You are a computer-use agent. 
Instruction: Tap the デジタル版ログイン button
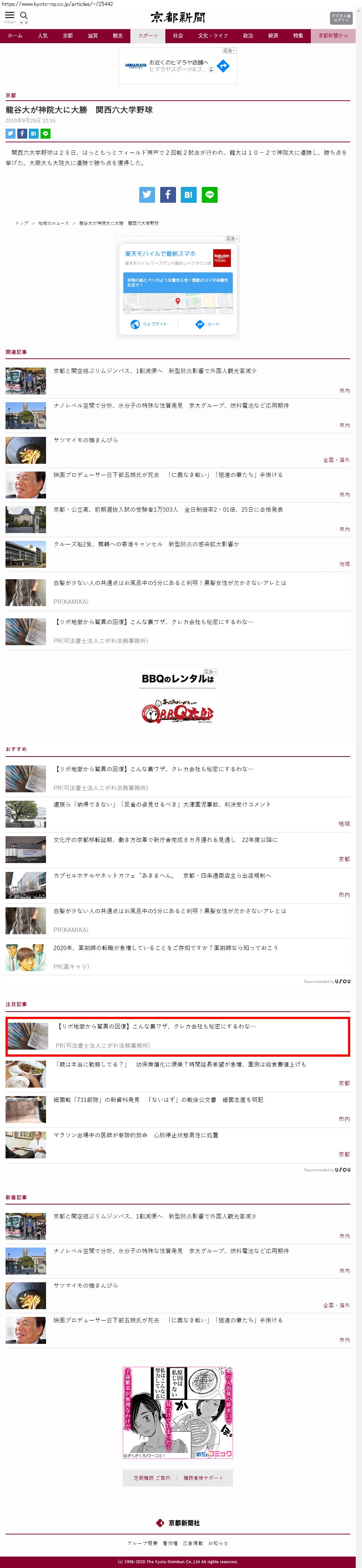[341, 18]
